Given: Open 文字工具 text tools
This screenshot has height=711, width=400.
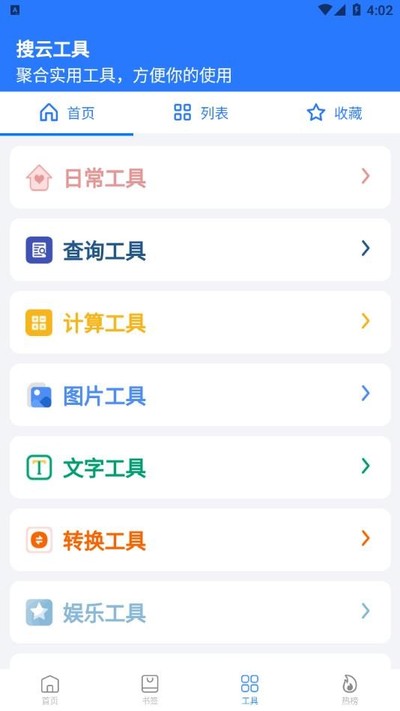Looking at the screenshot, I should [x=200, y=468].
